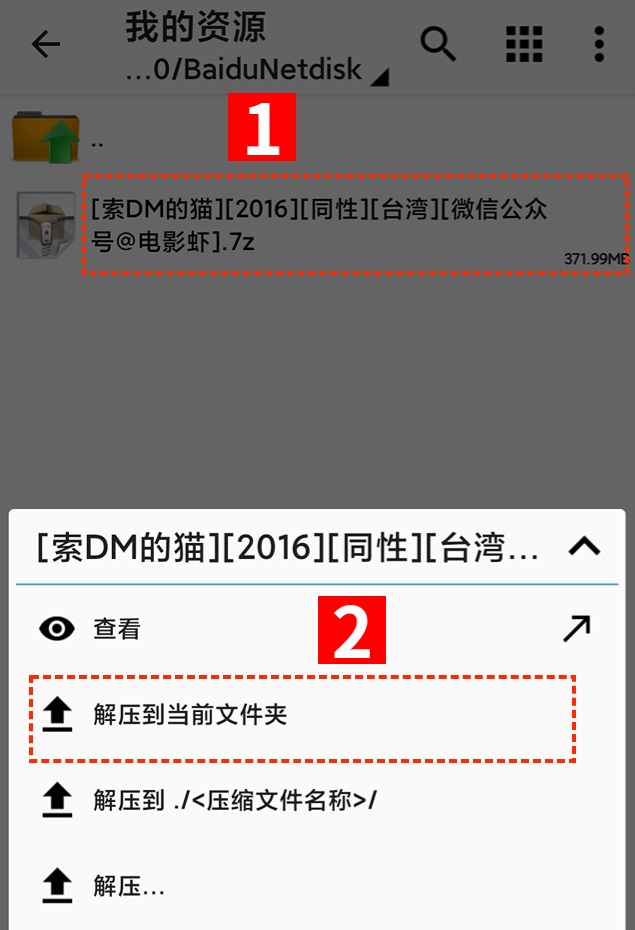
Task: Choose 解压到 ./<压缩文件名称>/
Action: pyautogui.click(x=235, y=800)
